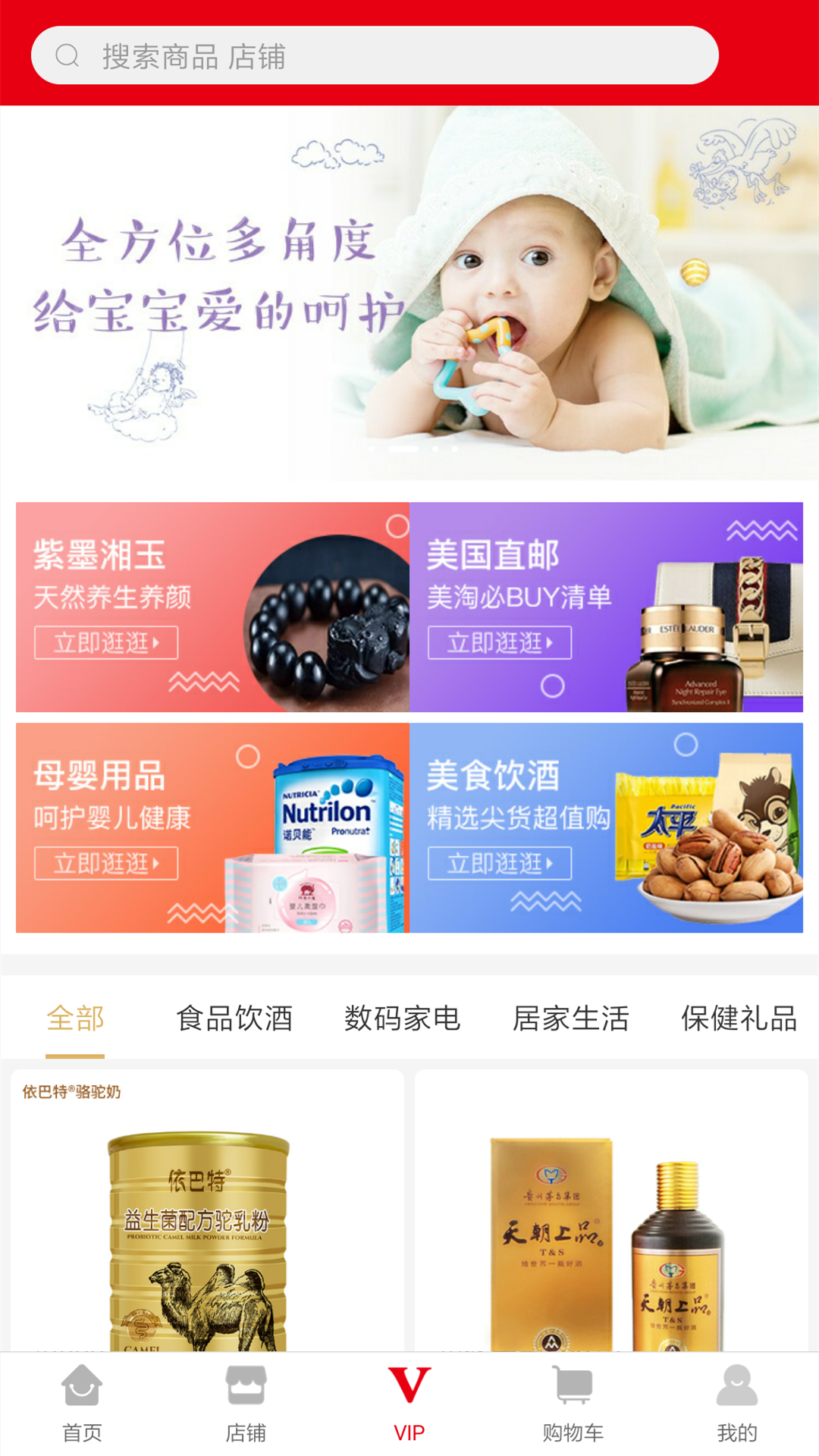819x1456 pixels.
Task: Open the 紫墨湘玉 promotion card
Action: [x=212, y=607]
